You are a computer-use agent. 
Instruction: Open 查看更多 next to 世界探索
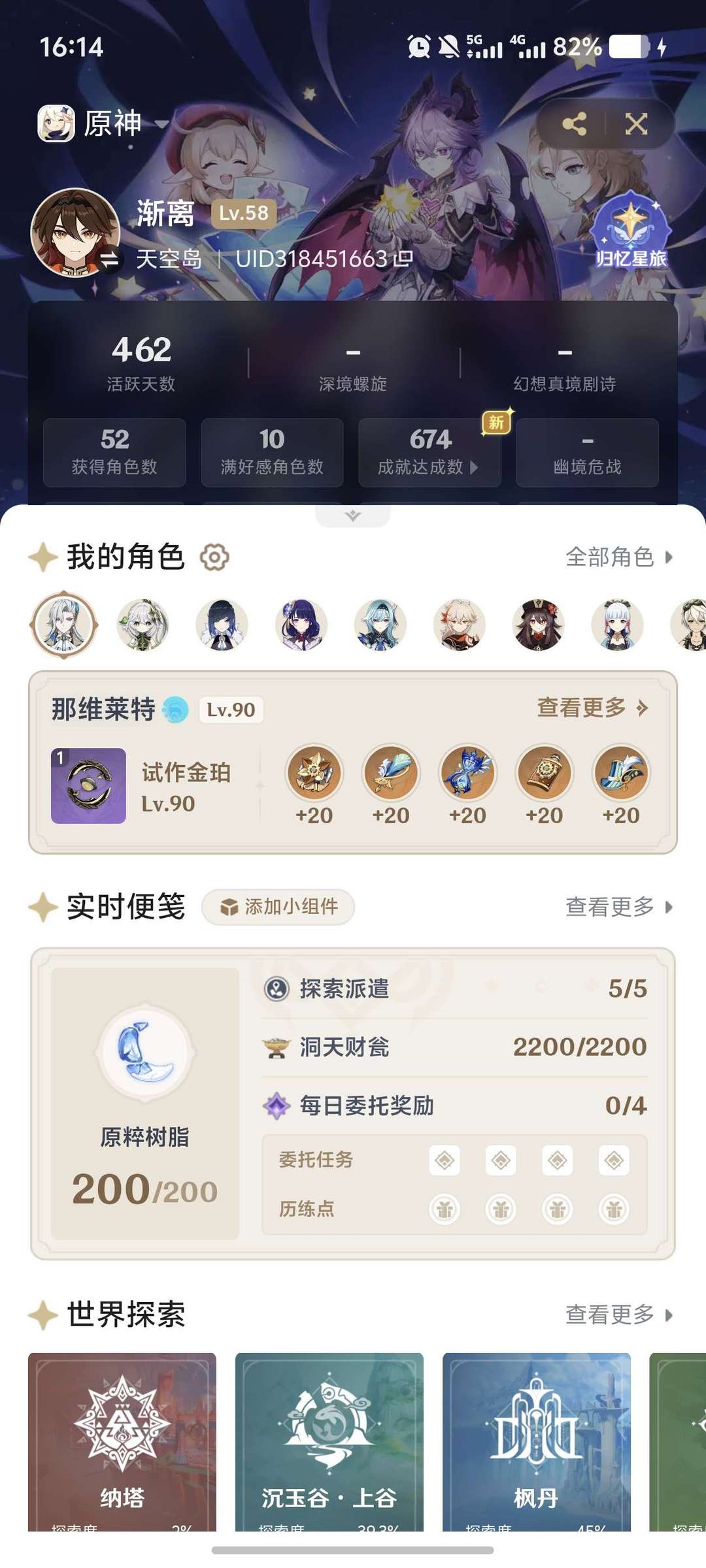pos(618,1315)
